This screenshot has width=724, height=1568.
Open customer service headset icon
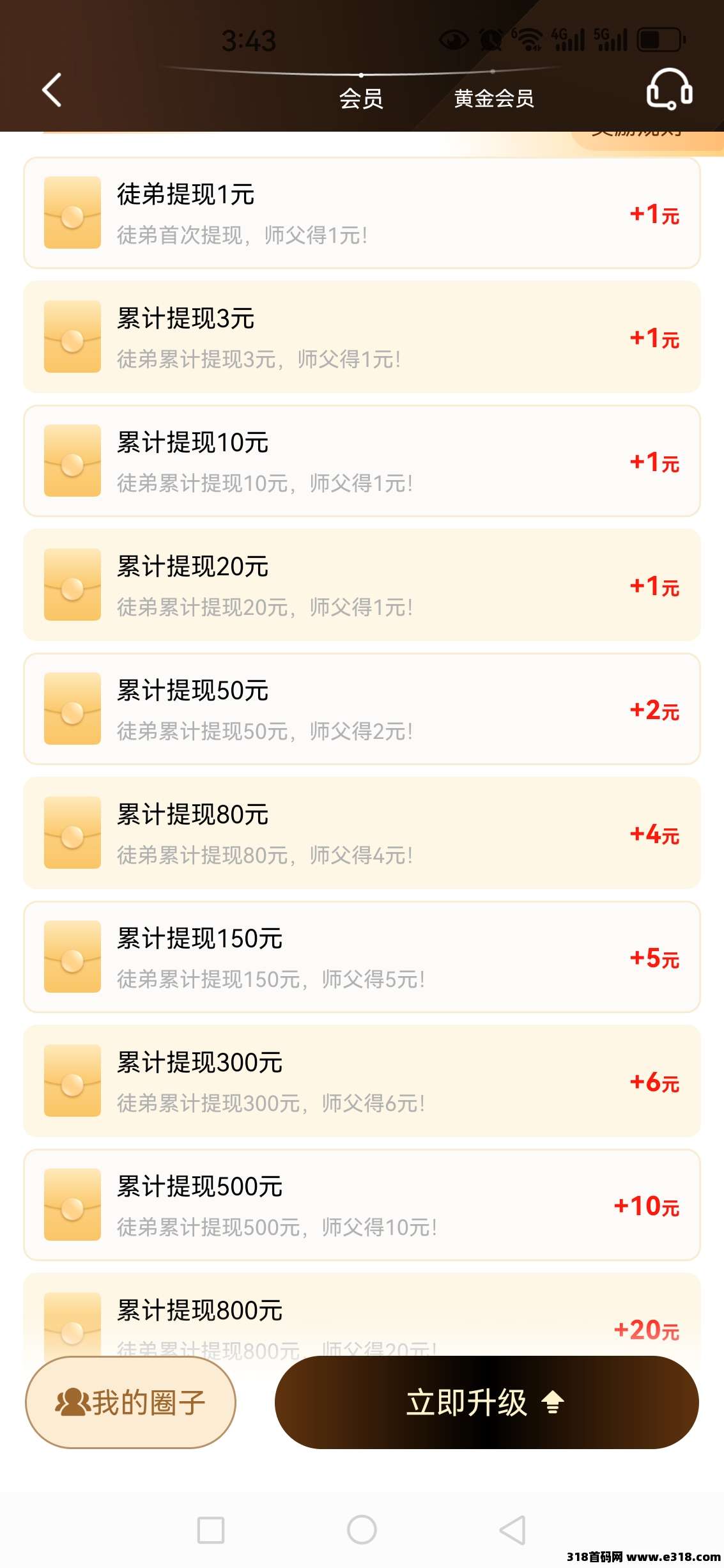click(x=669, y=89)
